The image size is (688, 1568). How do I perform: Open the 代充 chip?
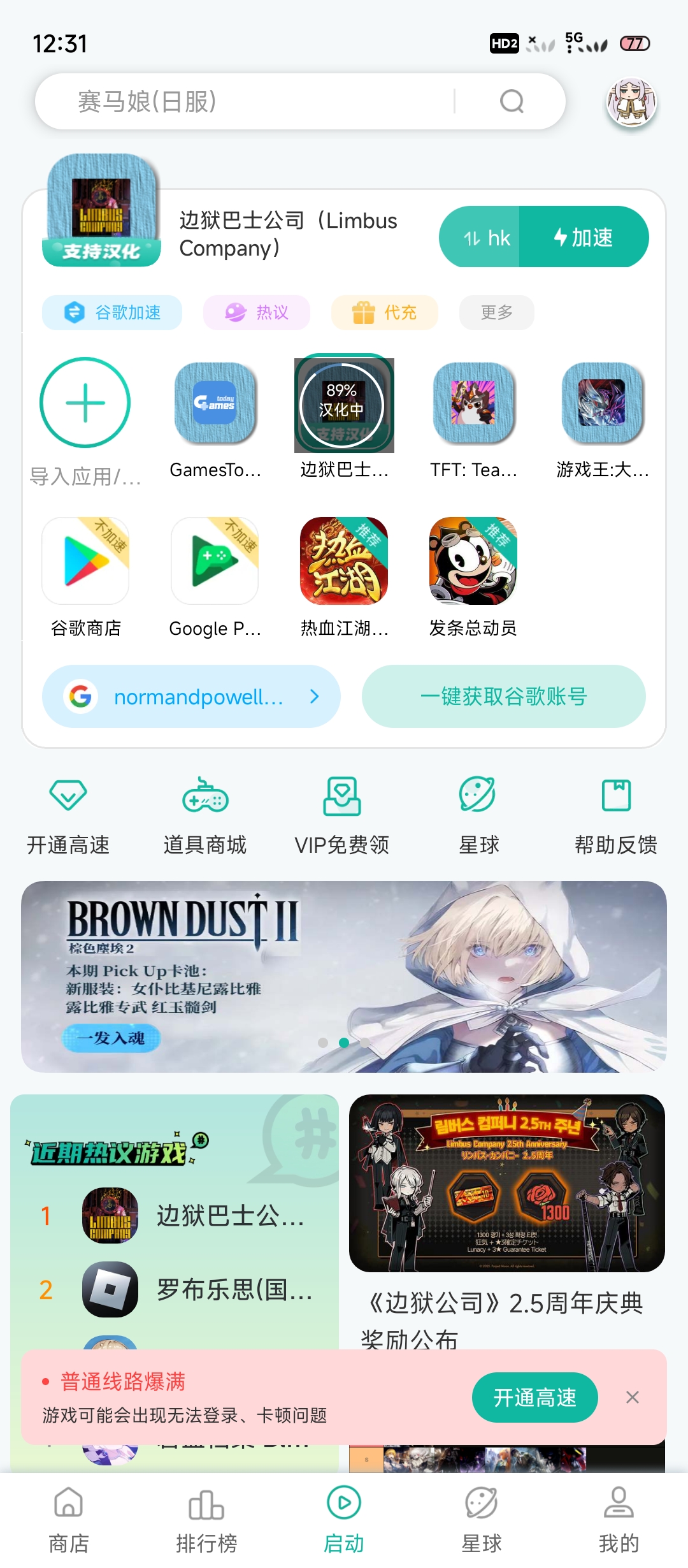(385, 312)
